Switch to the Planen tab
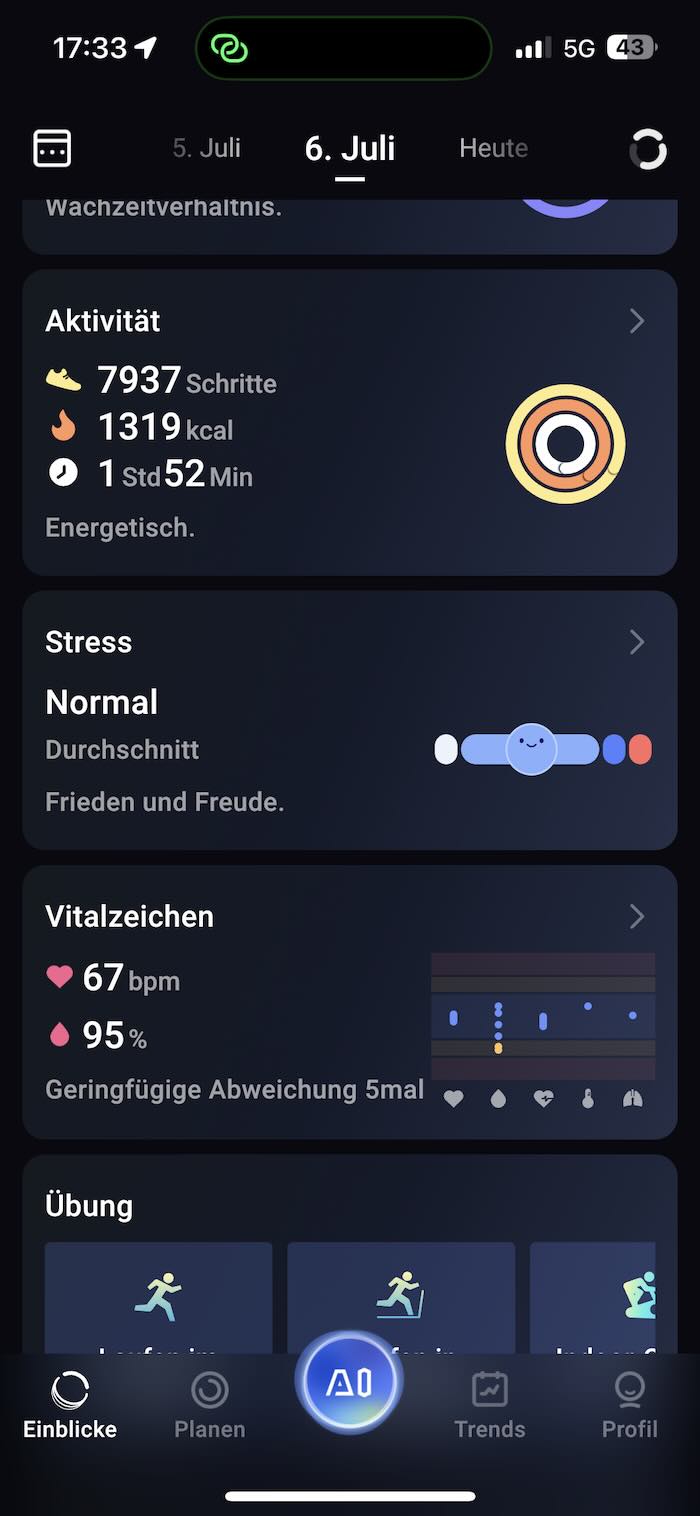Viewport: 700px width, 1516px height. pos(209,1403)
